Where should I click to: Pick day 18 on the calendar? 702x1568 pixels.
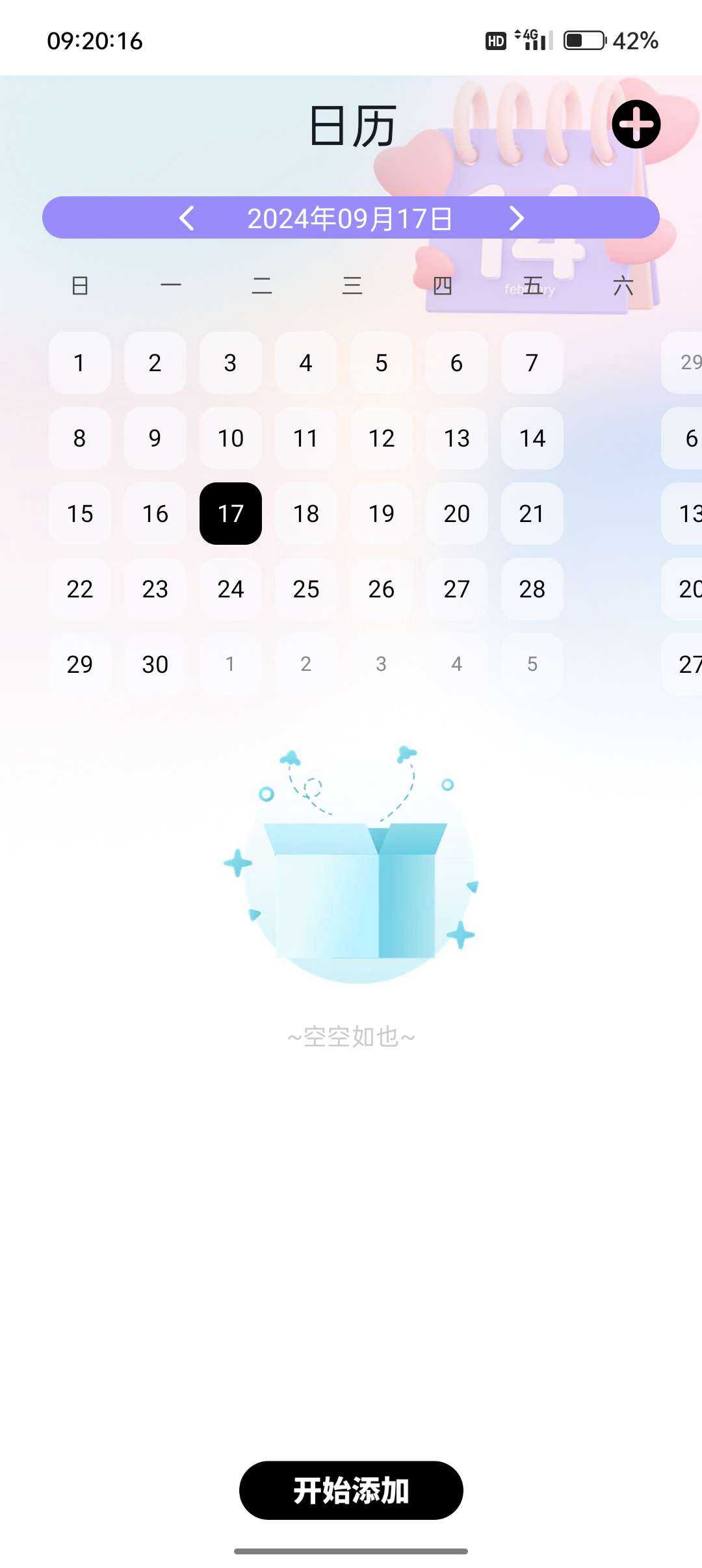point(305,514)
